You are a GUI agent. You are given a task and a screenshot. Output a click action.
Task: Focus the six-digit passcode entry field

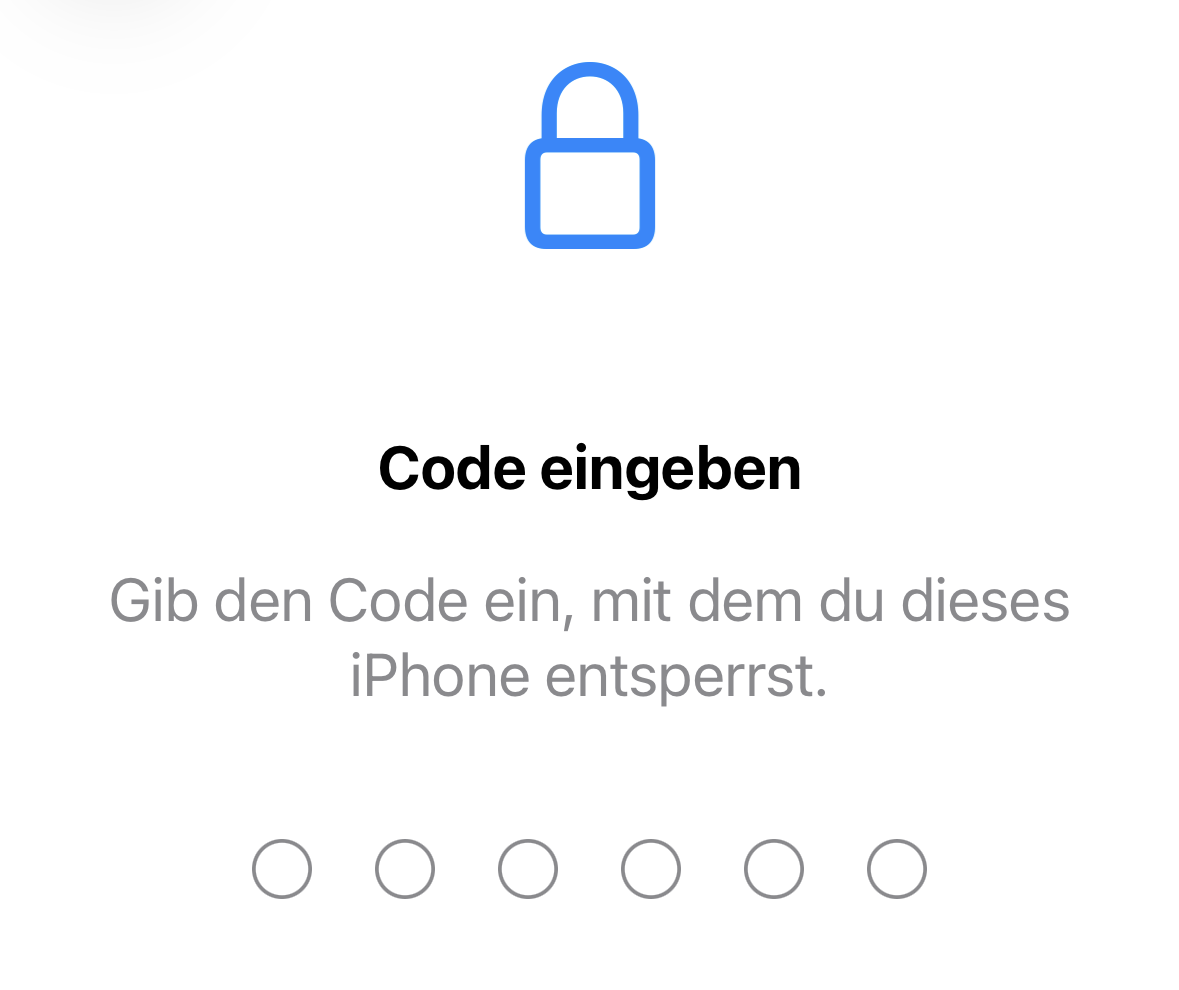pyautogui.click(x=589, y=868)
